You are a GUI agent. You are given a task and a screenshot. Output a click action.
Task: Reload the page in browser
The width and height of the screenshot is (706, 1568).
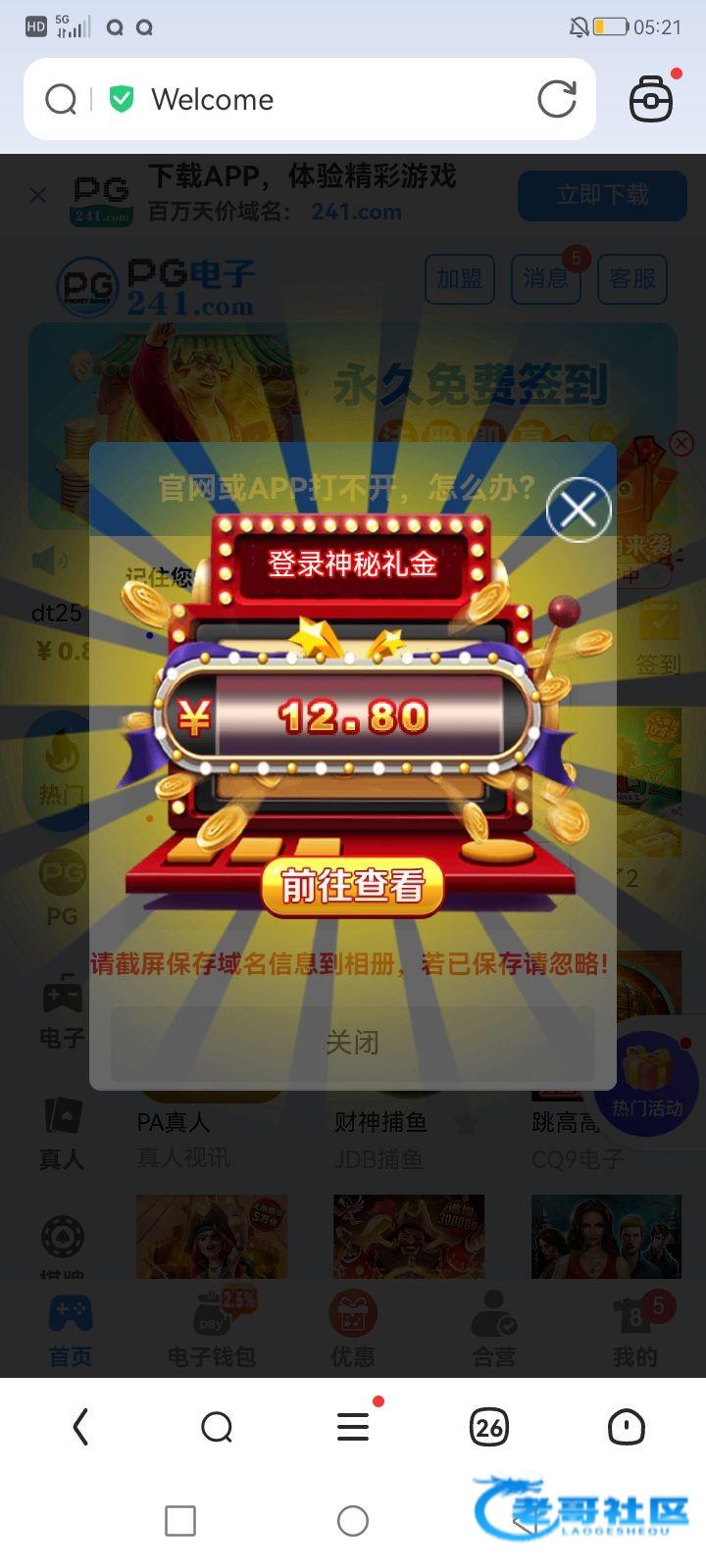coord(557,99)
